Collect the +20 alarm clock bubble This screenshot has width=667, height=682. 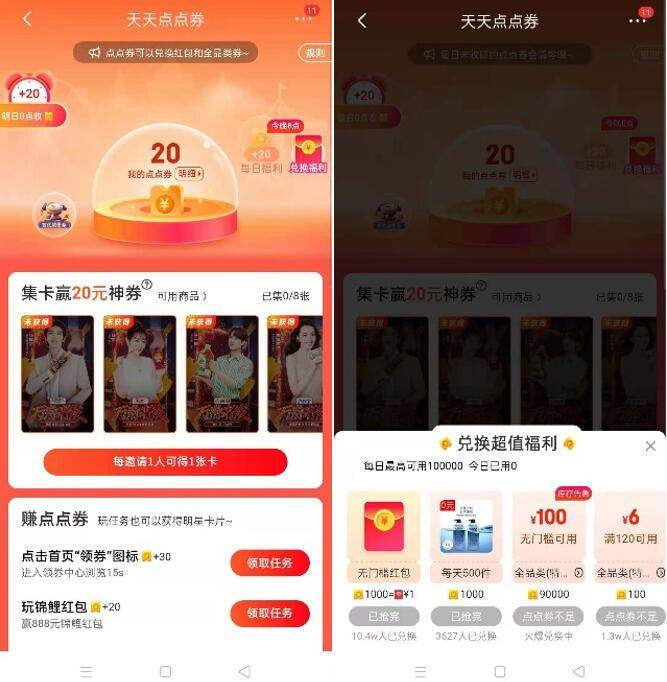click(28, 92)
